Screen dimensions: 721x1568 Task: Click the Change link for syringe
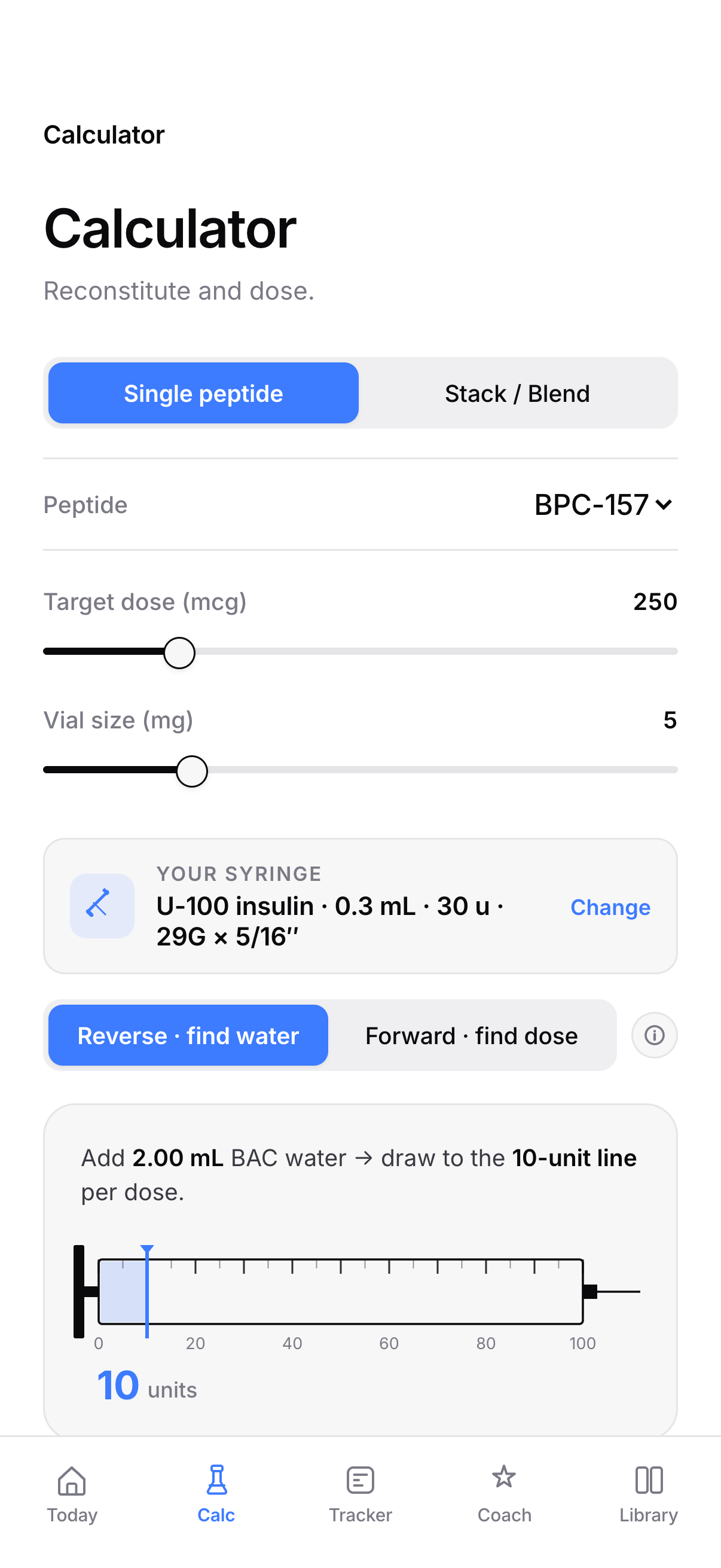pos(610,907)
